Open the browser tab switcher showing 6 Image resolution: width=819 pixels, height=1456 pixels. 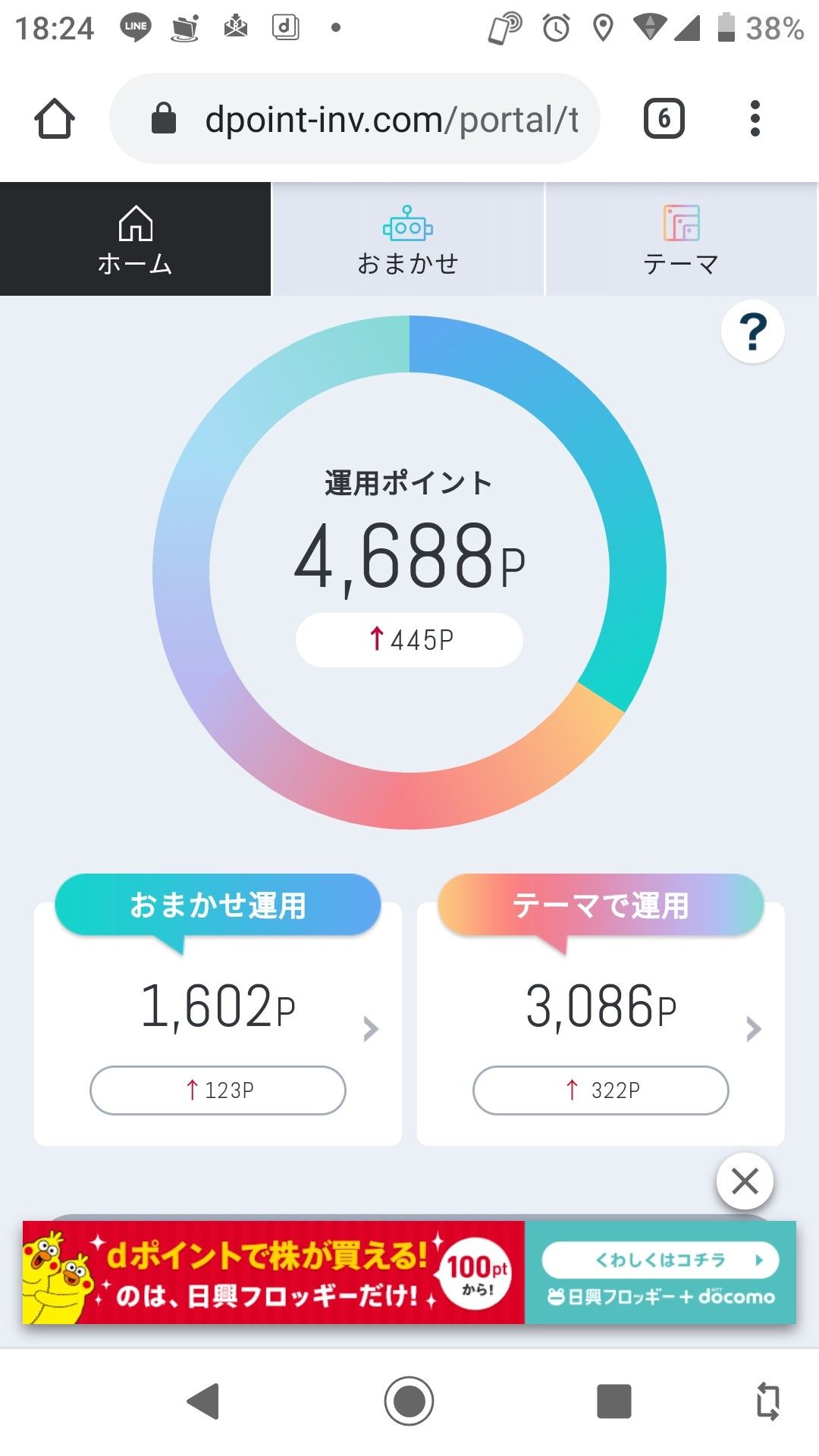(664, 119)
